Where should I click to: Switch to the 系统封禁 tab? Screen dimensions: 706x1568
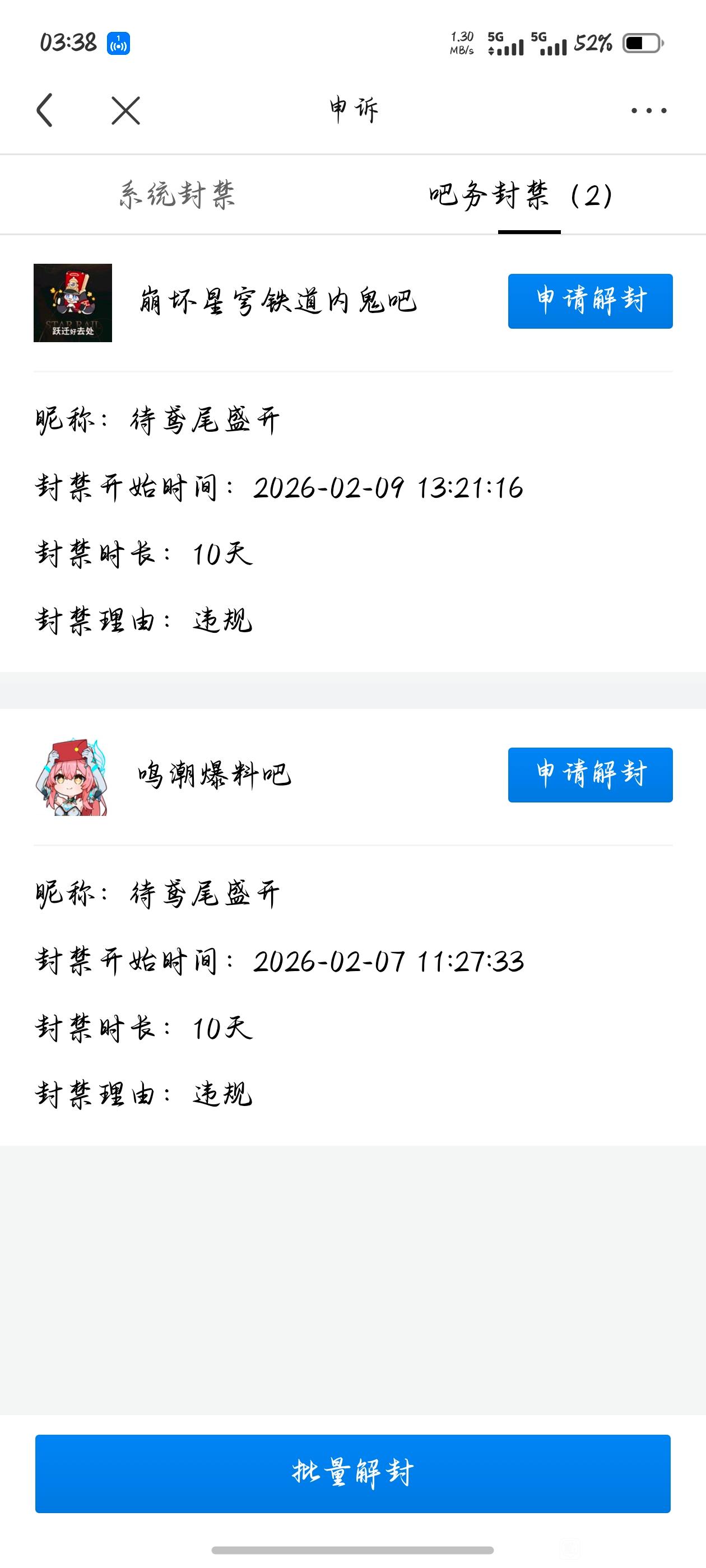176,195
